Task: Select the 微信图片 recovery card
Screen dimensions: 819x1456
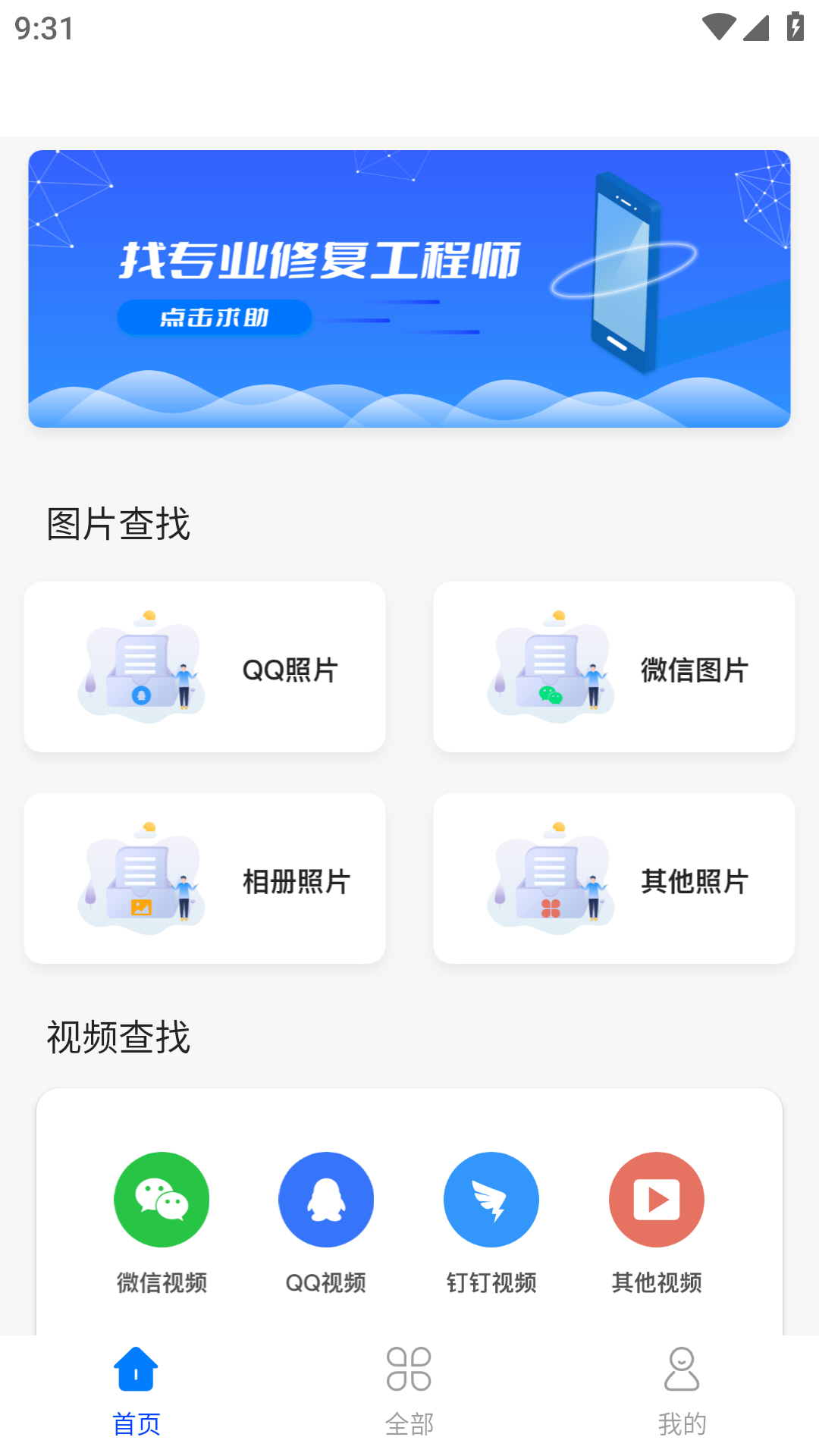Action: [x=614, y=667]
